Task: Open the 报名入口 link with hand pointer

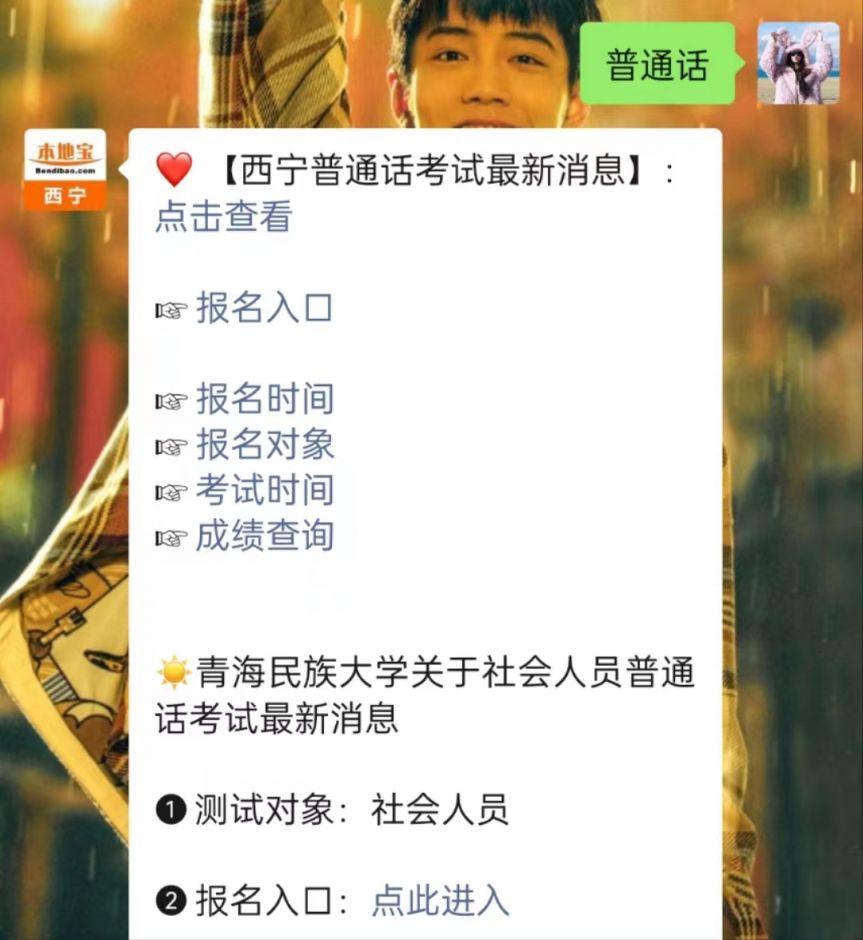Action: pos(264,308)
